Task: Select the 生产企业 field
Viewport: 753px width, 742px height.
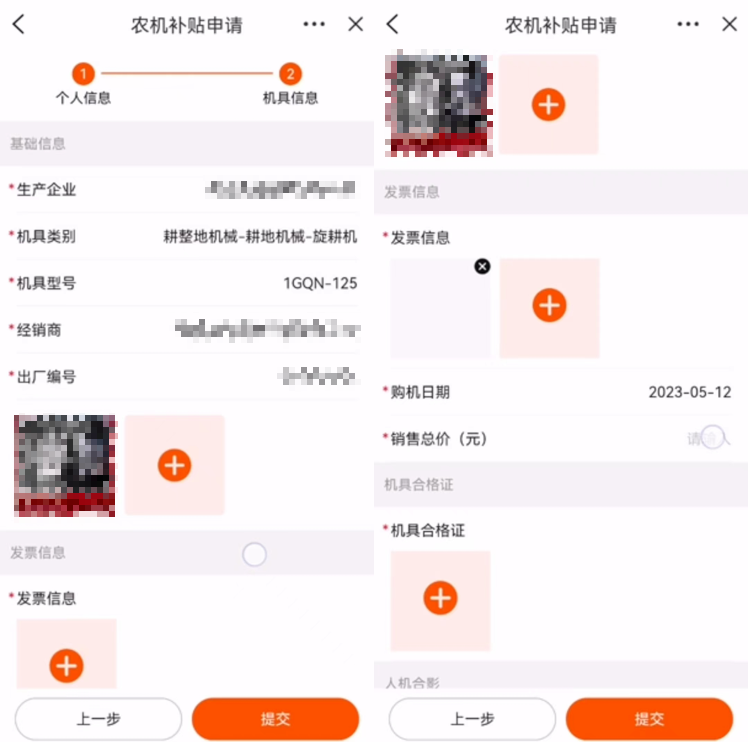Action: coord(280,189)
